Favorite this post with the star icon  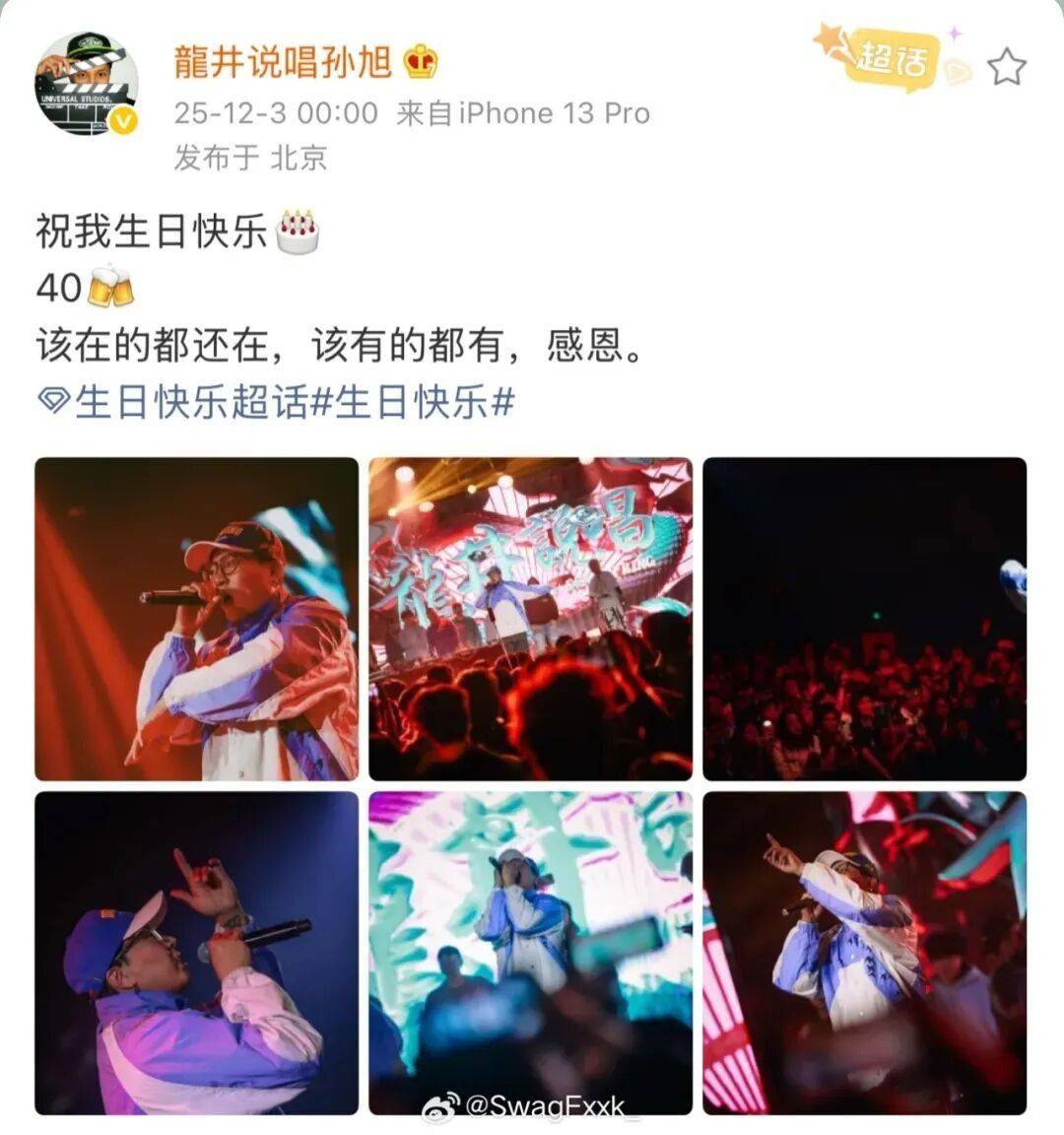pyautogui.click(x=1006, y=67)
